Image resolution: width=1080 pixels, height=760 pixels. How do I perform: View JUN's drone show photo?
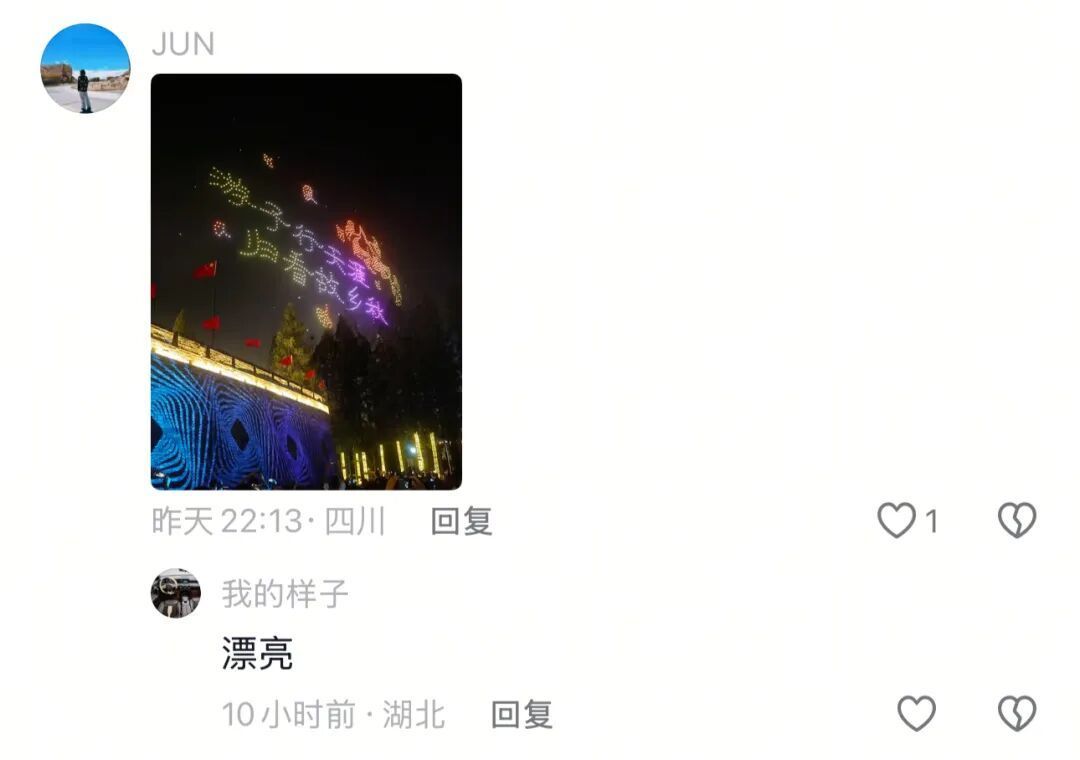tap(306, 281)
